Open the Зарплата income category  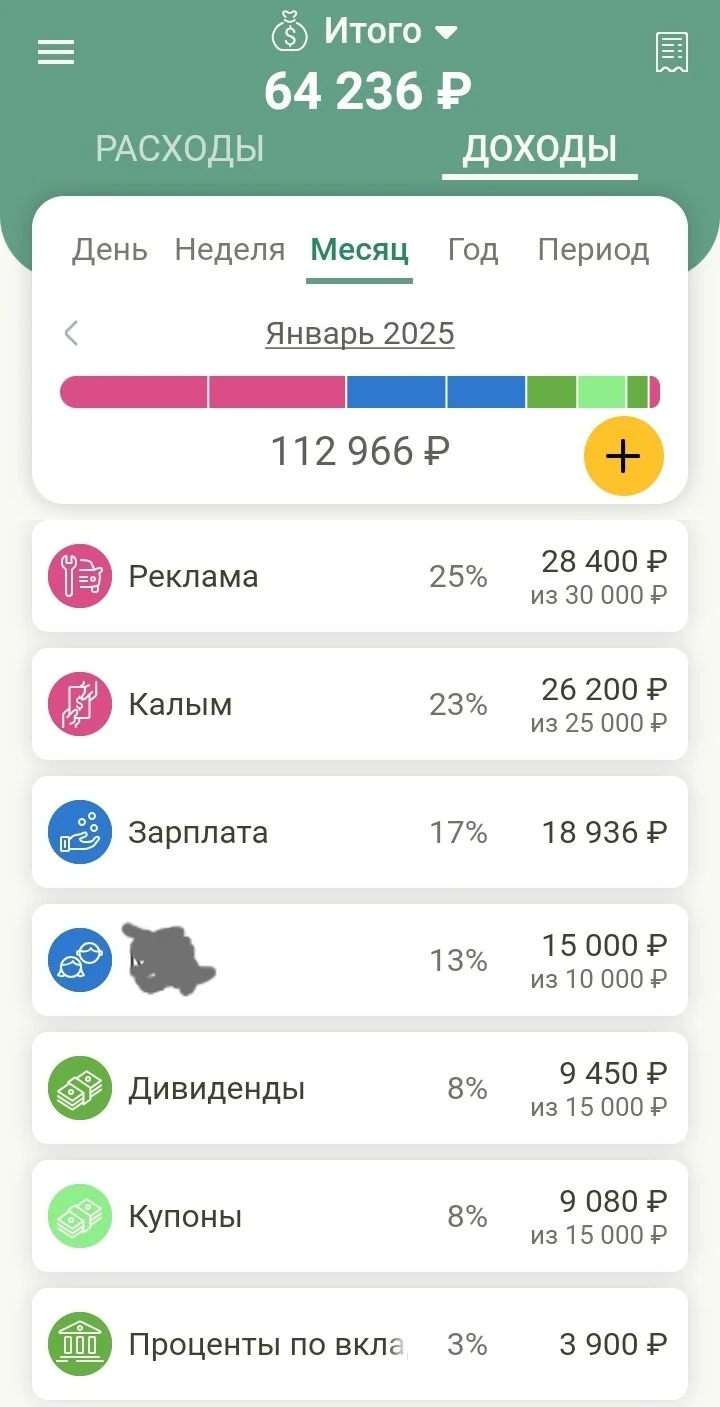click(360, 832)
